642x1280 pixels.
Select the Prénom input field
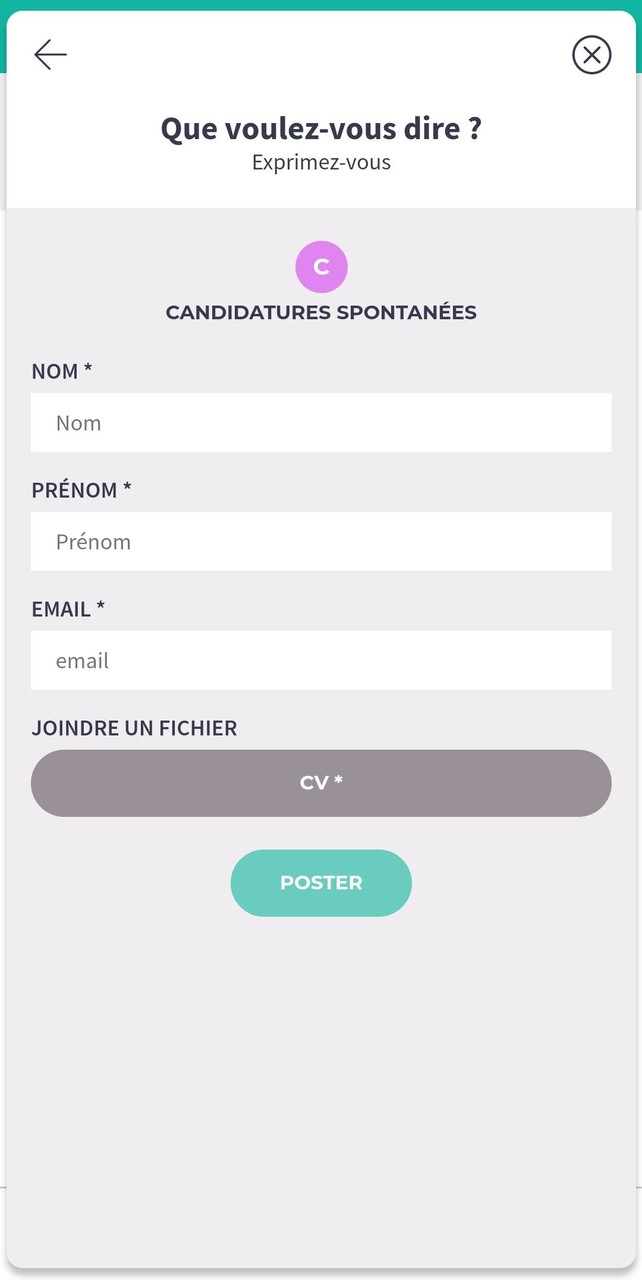[321, 542]
